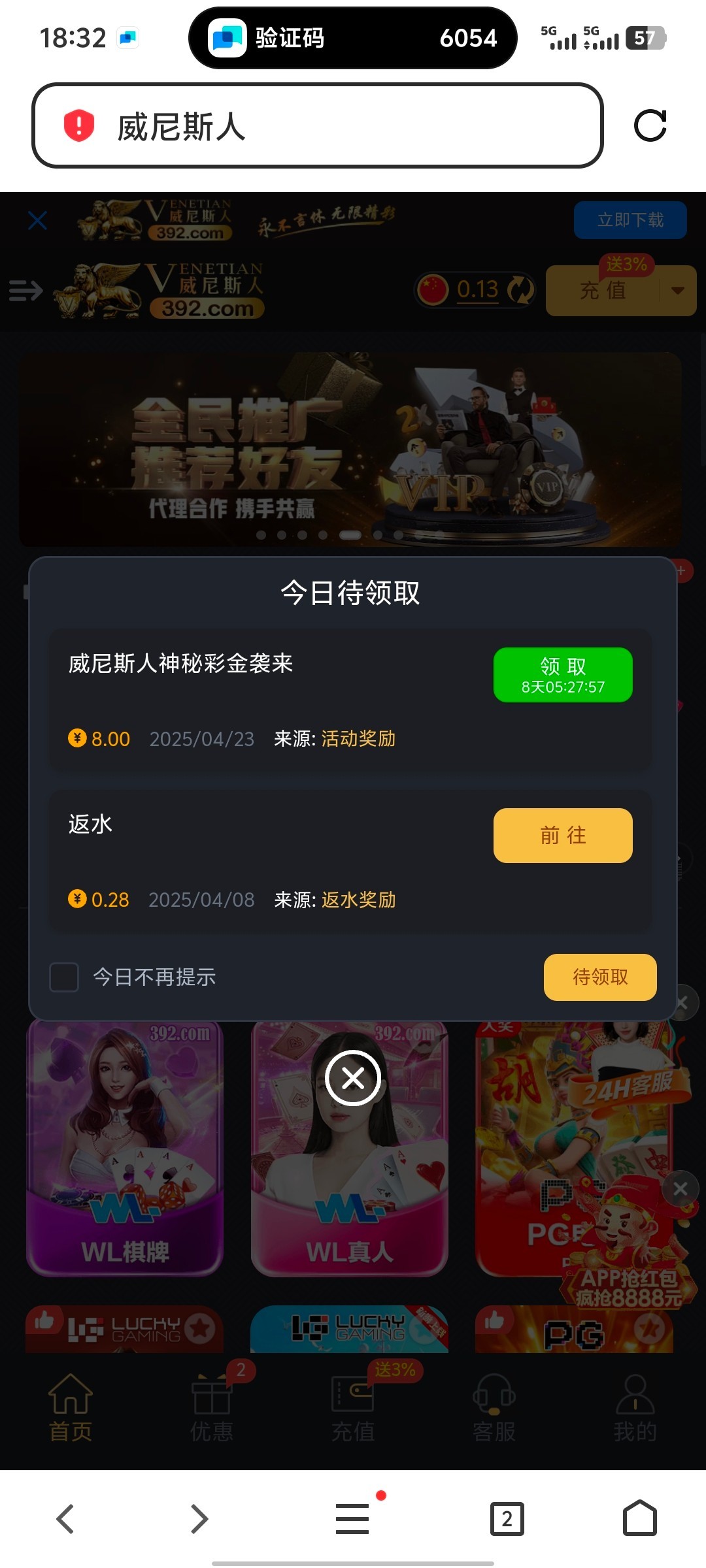Open the 待领取 pending rewards list
The width and height of the screenshot is (706, 1568).
tap(600, 977)
